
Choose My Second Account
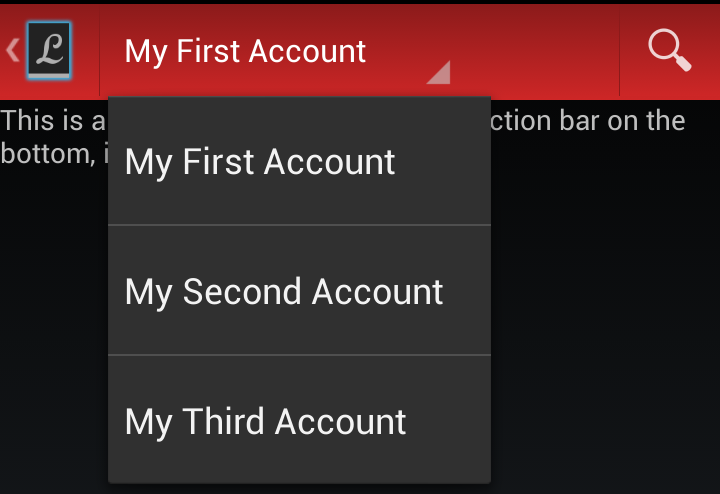[x=299, y=291]
